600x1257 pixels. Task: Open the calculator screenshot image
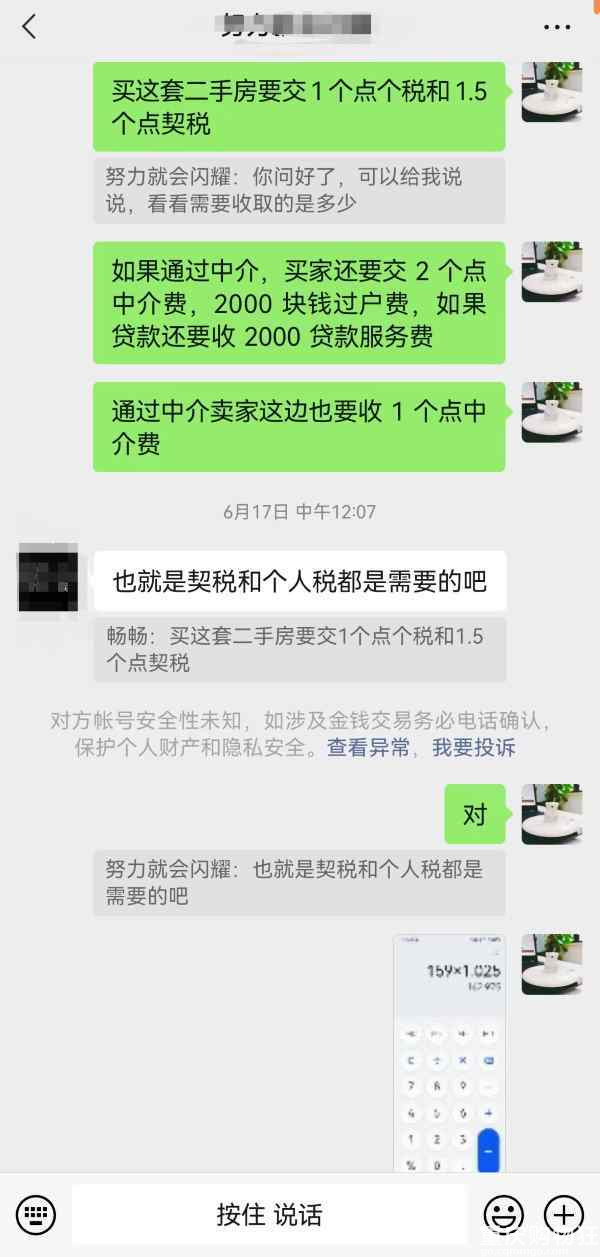[x=449, y=1052]
